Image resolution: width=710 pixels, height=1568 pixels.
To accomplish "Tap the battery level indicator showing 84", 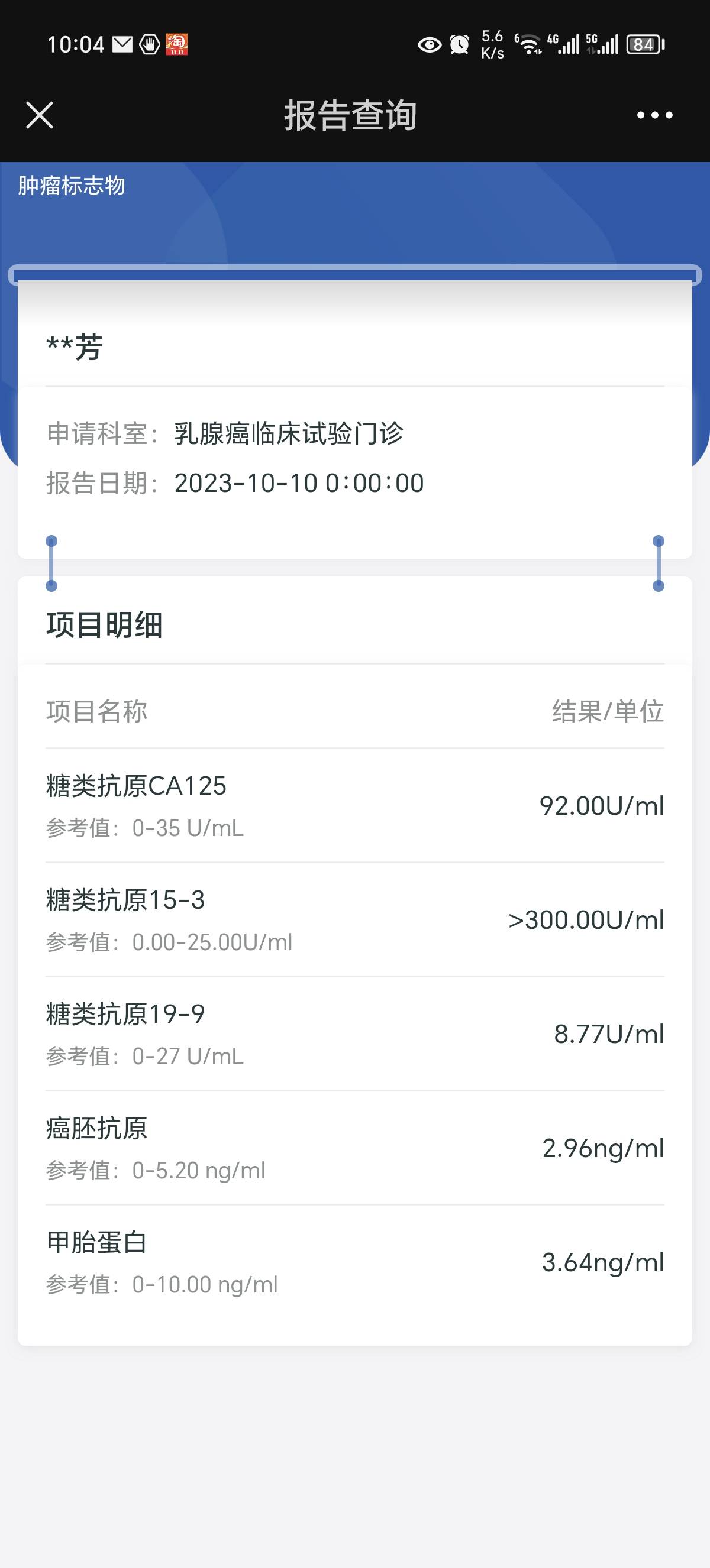I will pos(644,44).
